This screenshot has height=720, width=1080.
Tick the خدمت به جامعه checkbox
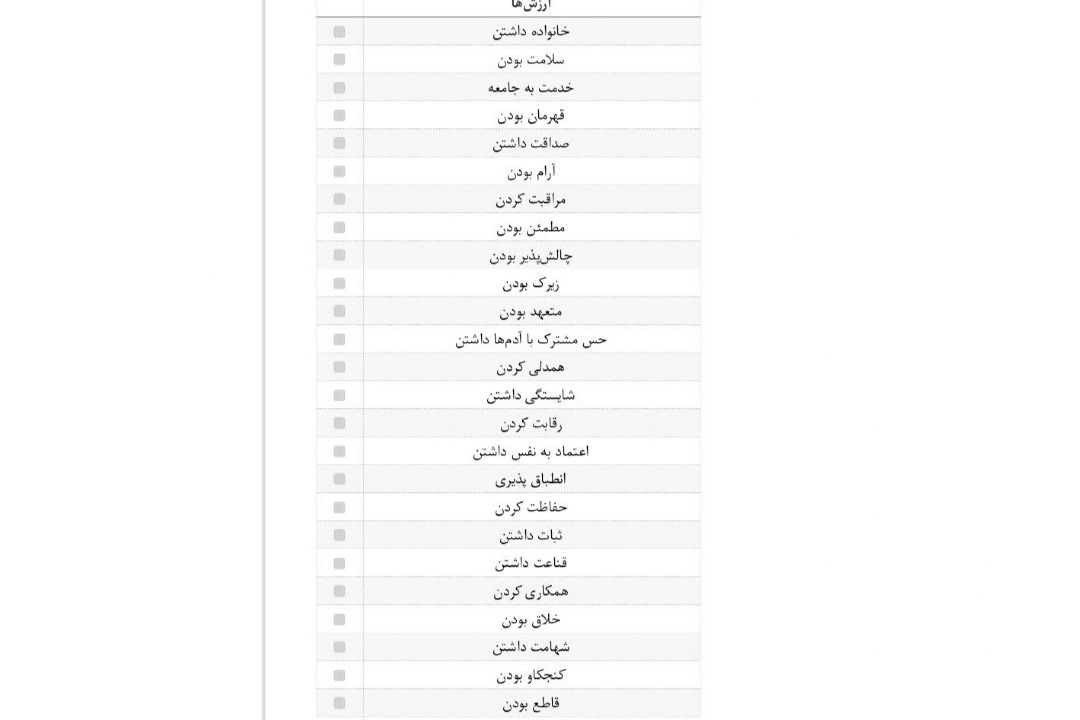[339, 88]
